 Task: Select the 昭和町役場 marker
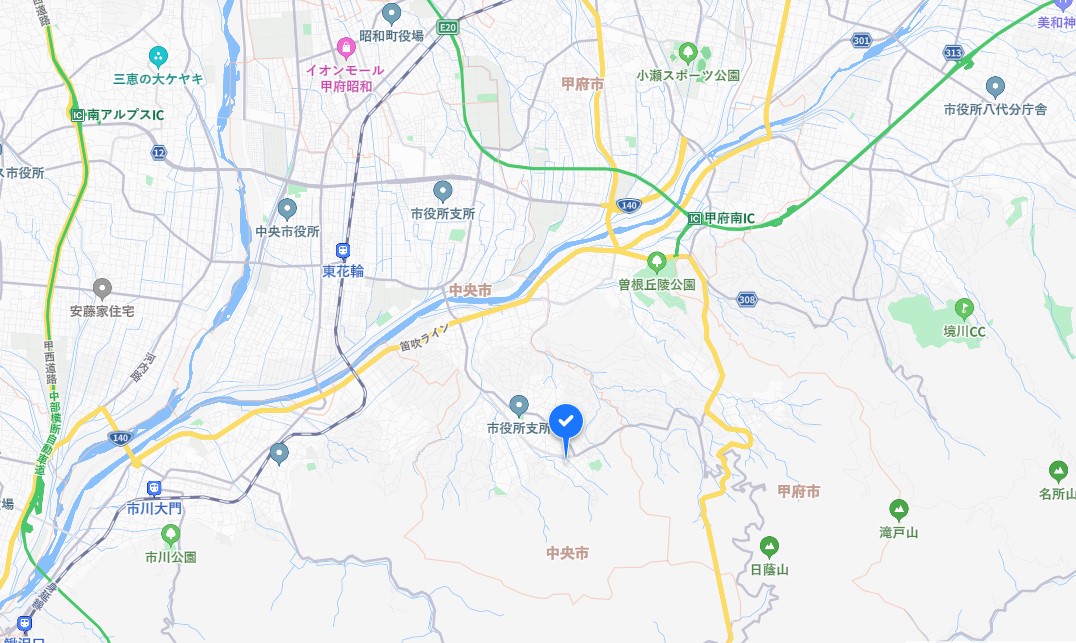pos(392,14)
